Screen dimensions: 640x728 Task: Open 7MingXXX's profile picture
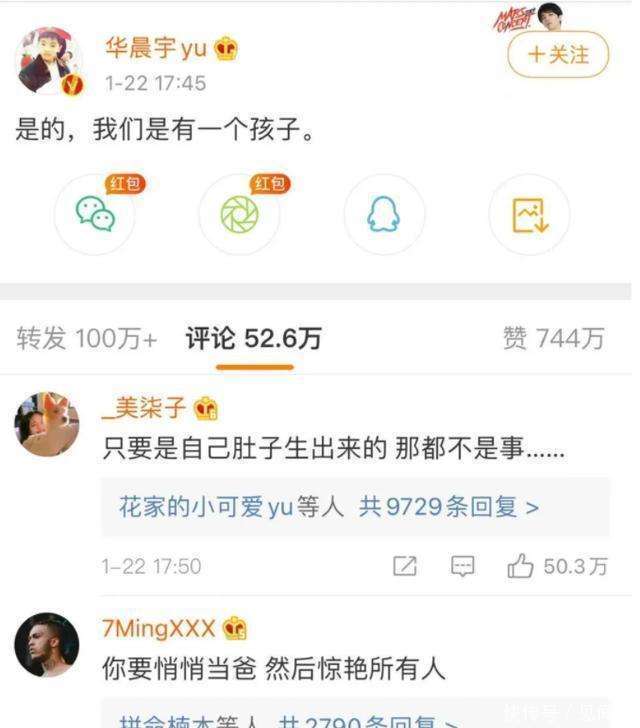point(47,645)
